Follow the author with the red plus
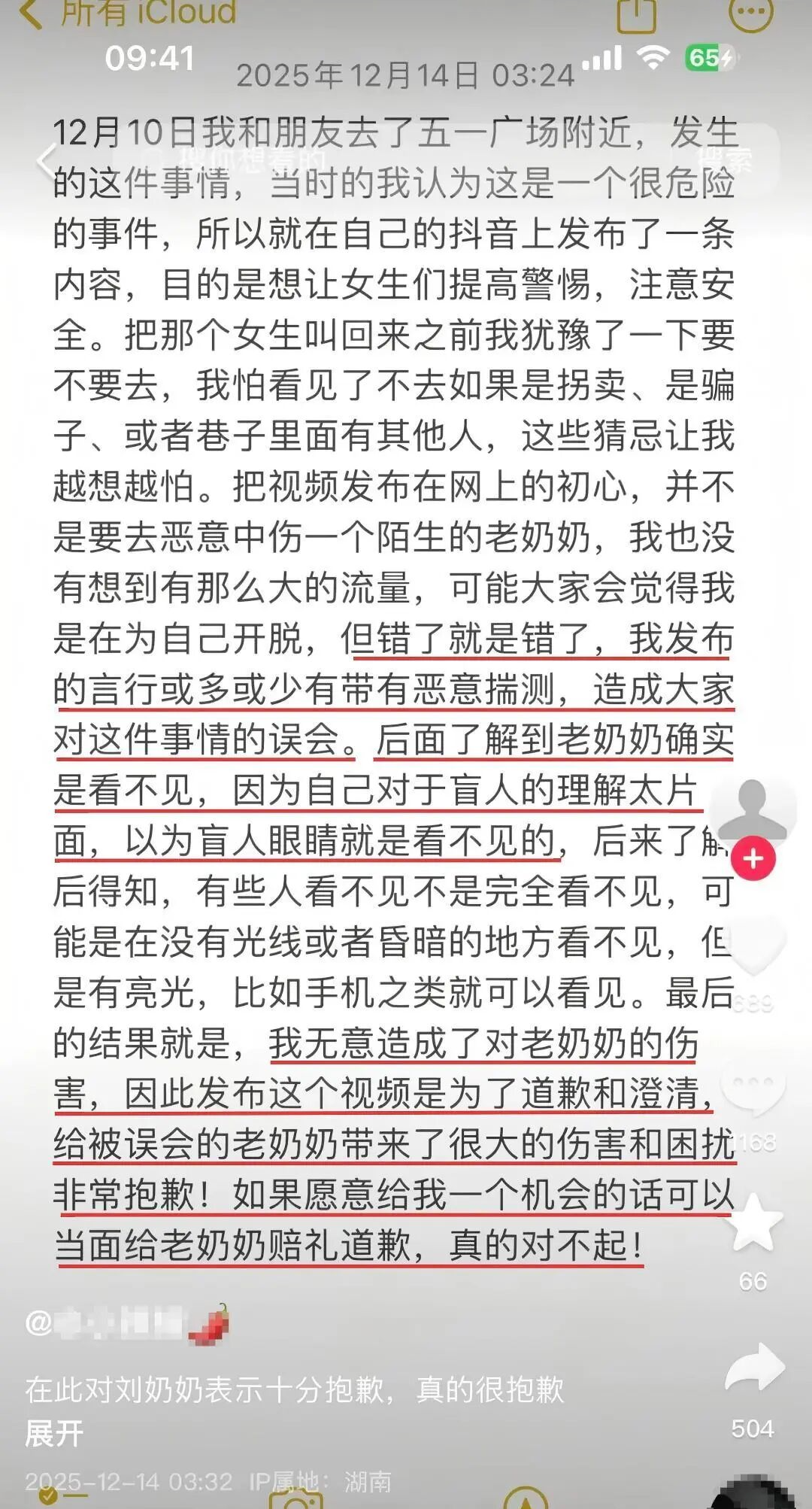 [753, 859]
